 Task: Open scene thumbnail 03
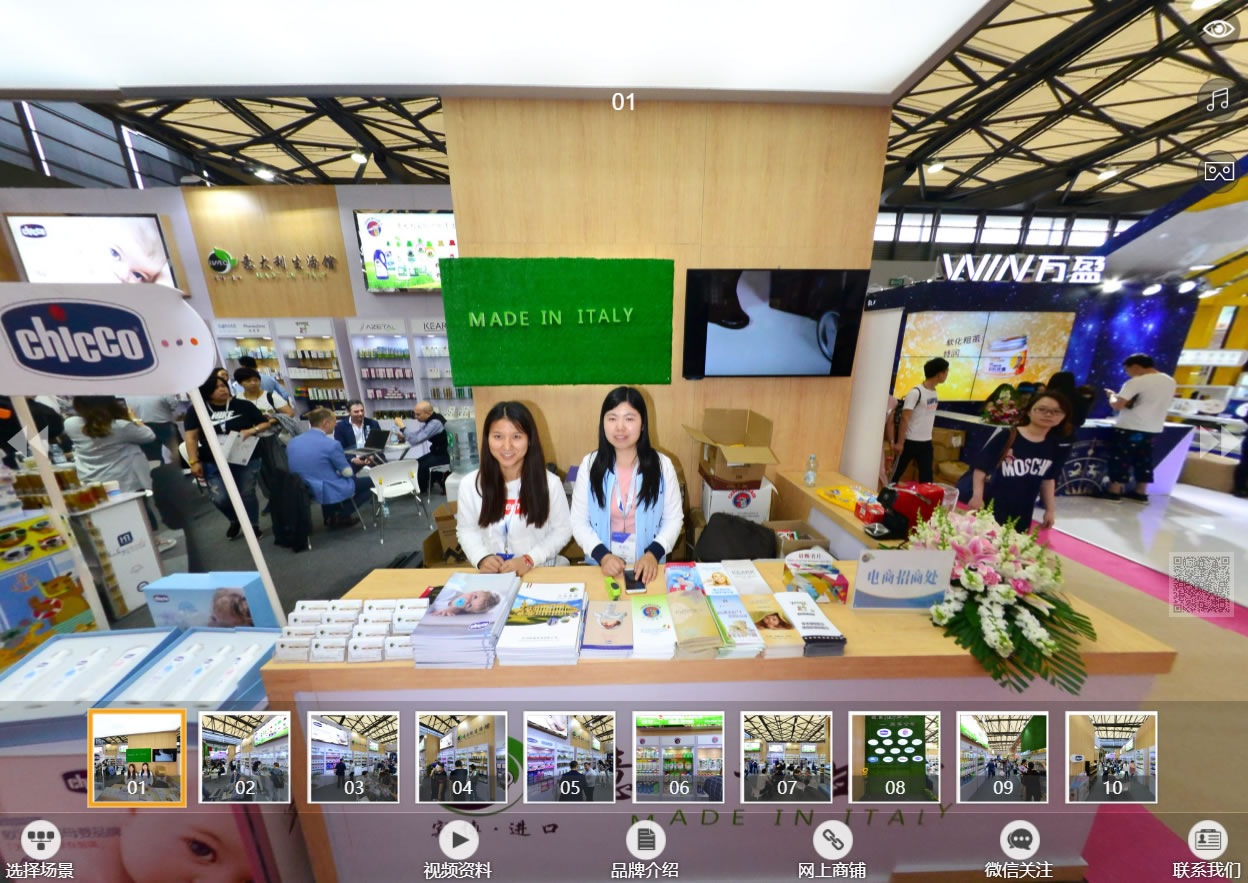(354, 757)
